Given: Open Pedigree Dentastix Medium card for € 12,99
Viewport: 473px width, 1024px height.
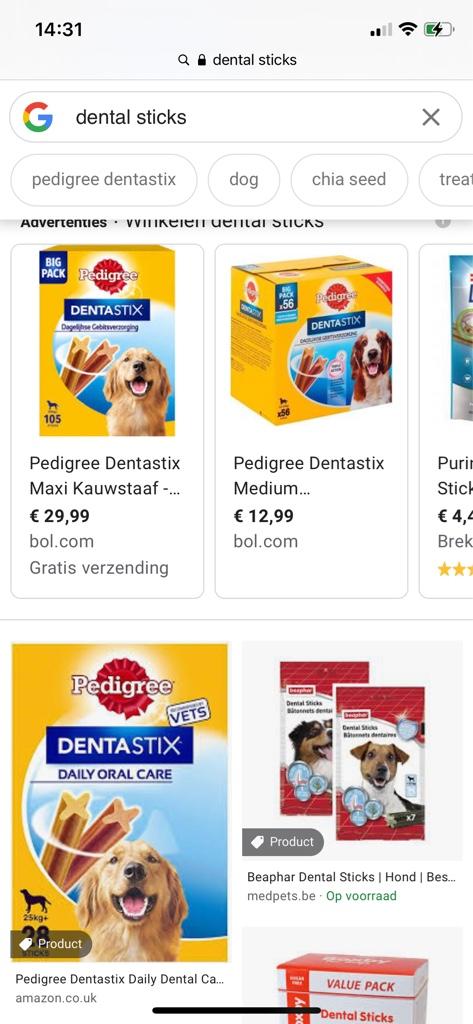Looking at the screenshot, I should pos(311,421).
